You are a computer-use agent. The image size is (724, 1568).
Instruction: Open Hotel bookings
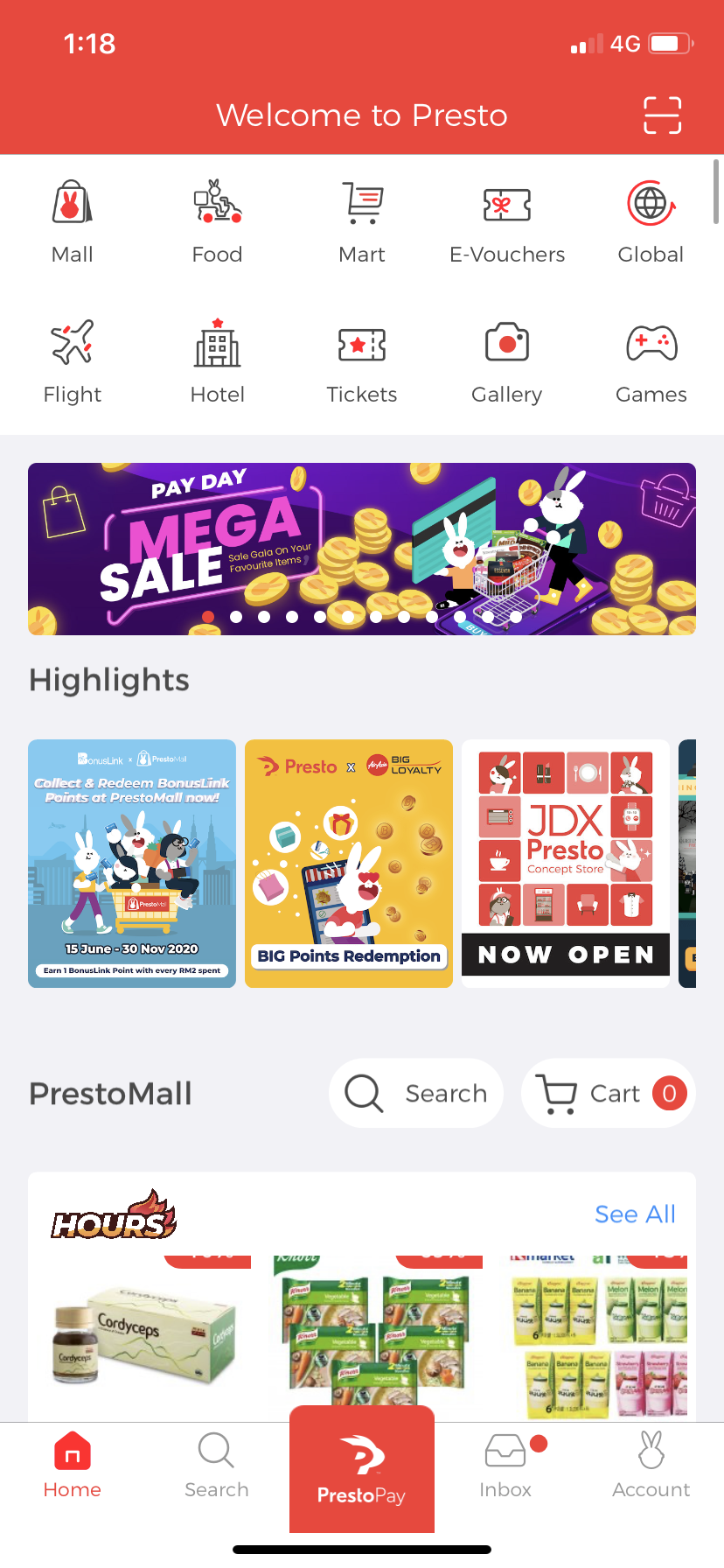pos(217,362)
